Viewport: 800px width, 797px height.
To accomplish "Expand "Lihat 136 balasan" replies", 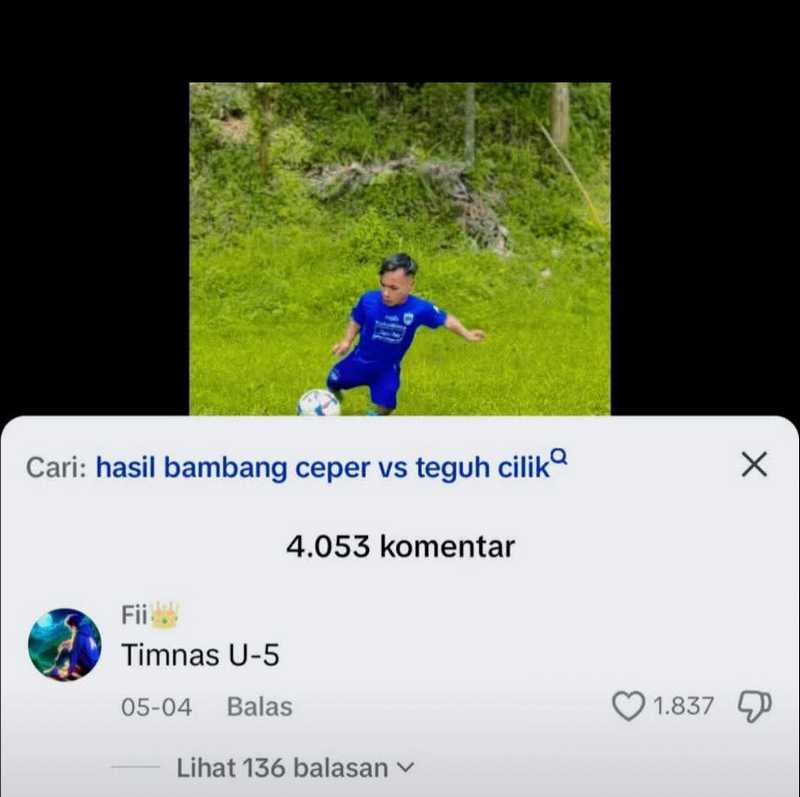I will 294,768.
